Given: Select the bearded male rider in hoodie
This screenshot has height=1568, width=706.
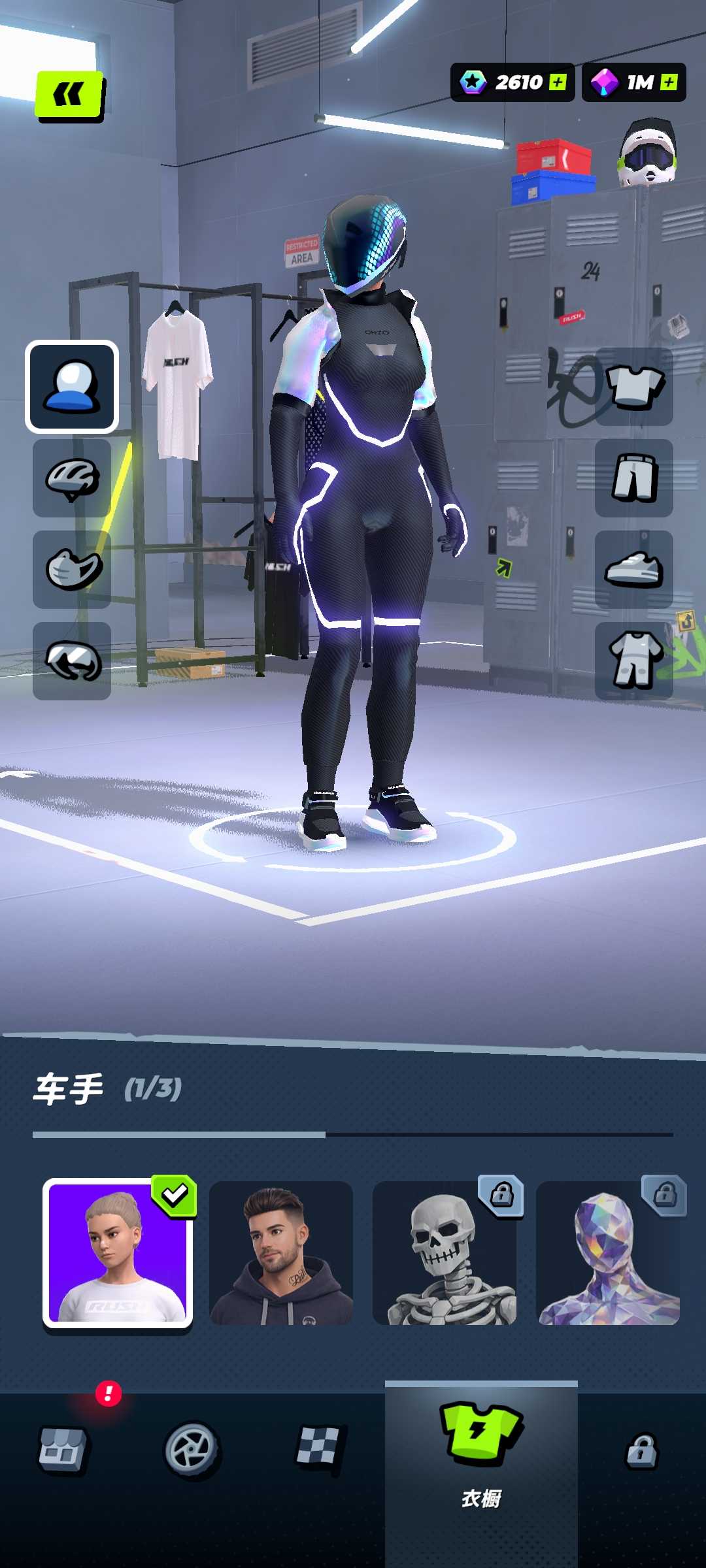Looking at the screenshot, I should tap(281, 1253).
